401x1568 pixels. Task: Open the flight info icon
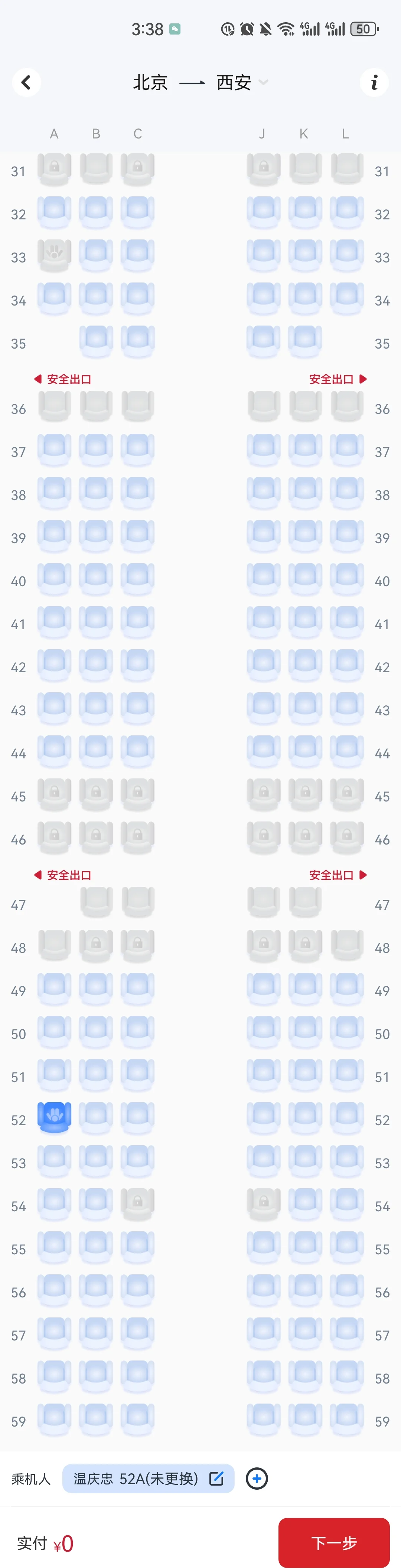[x=374, y=82]
